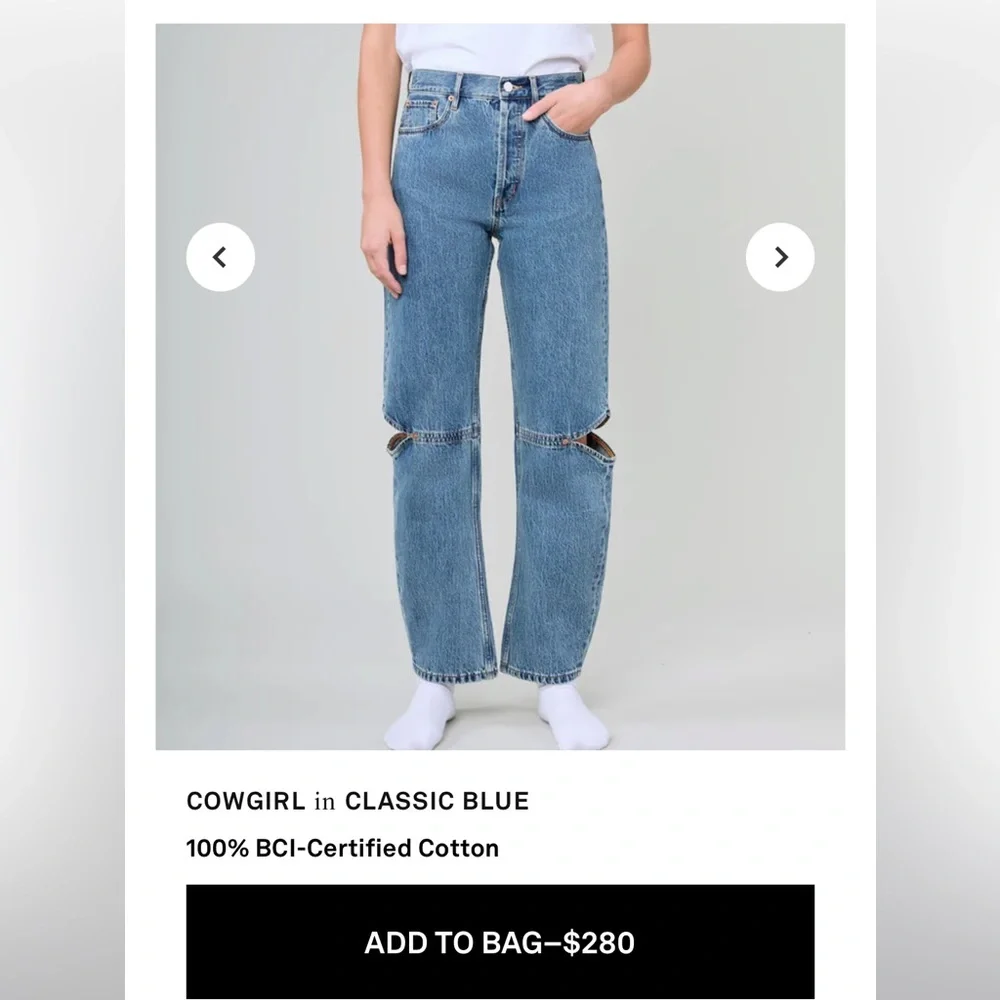Add the Cowgirl jeans to bag
Viewport: 1000px width, 1000px height.
(500, 942)
